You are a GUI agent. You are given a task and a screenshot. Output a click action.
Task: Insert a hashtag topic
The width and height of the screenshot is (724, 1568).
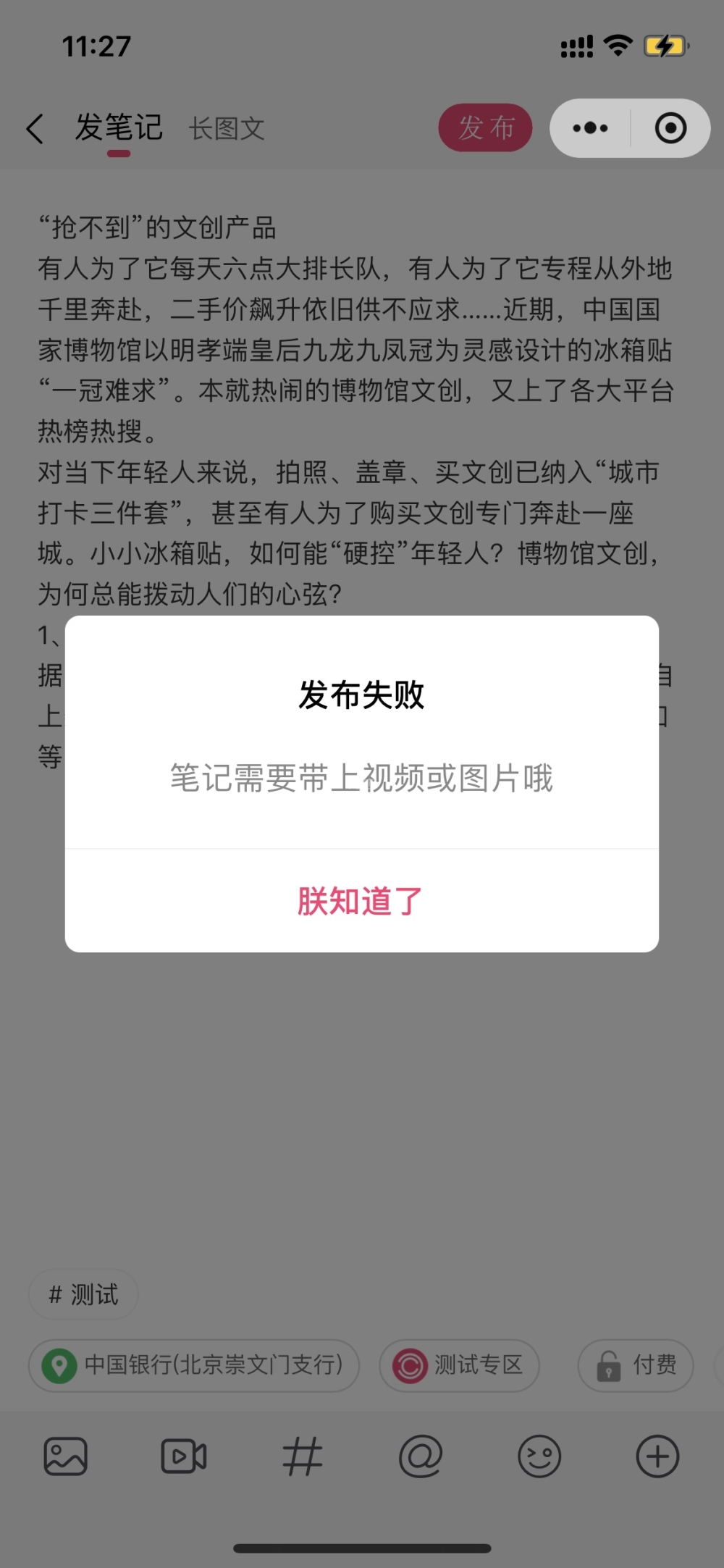coord(302,1456)
